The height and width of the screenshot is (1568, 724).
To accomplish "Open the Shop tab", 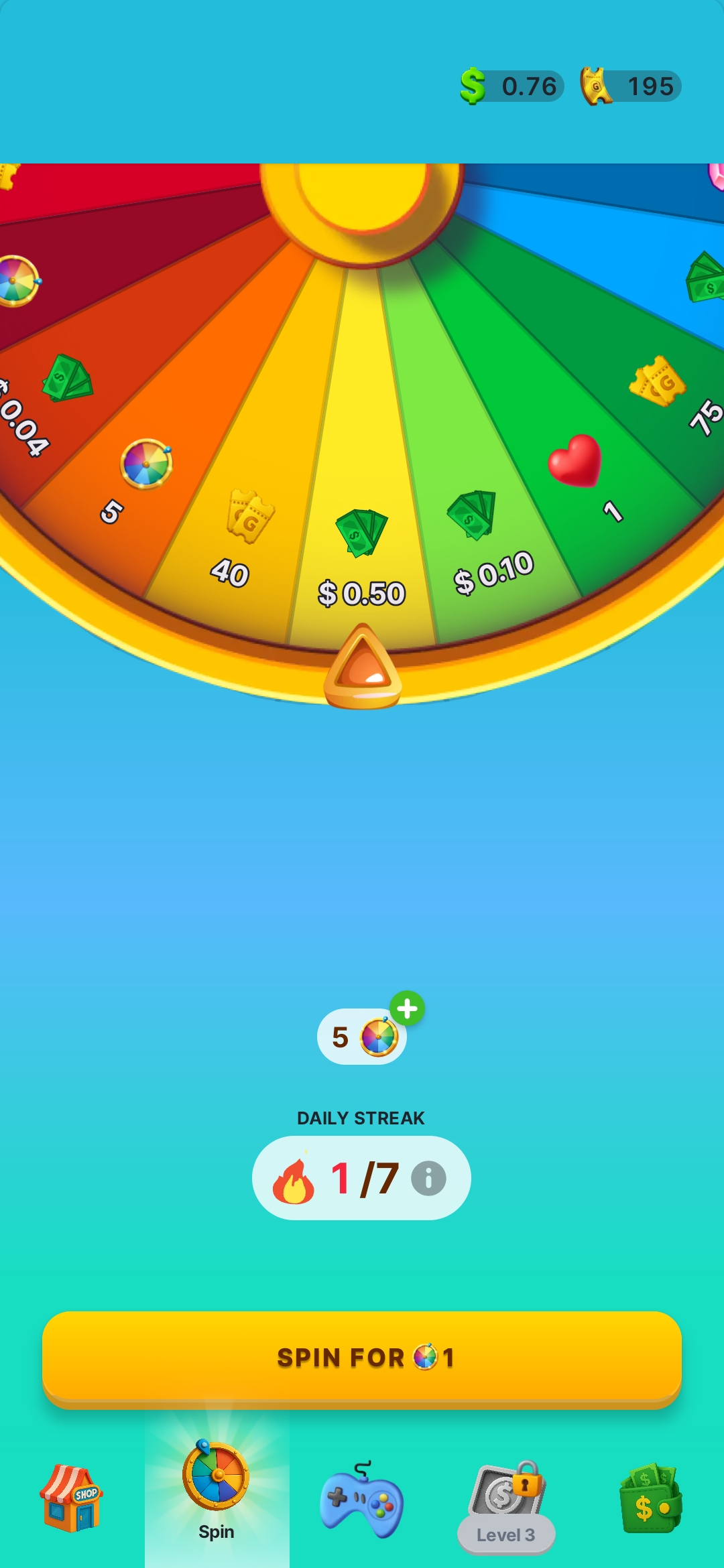I will (x=71, y=1498).
